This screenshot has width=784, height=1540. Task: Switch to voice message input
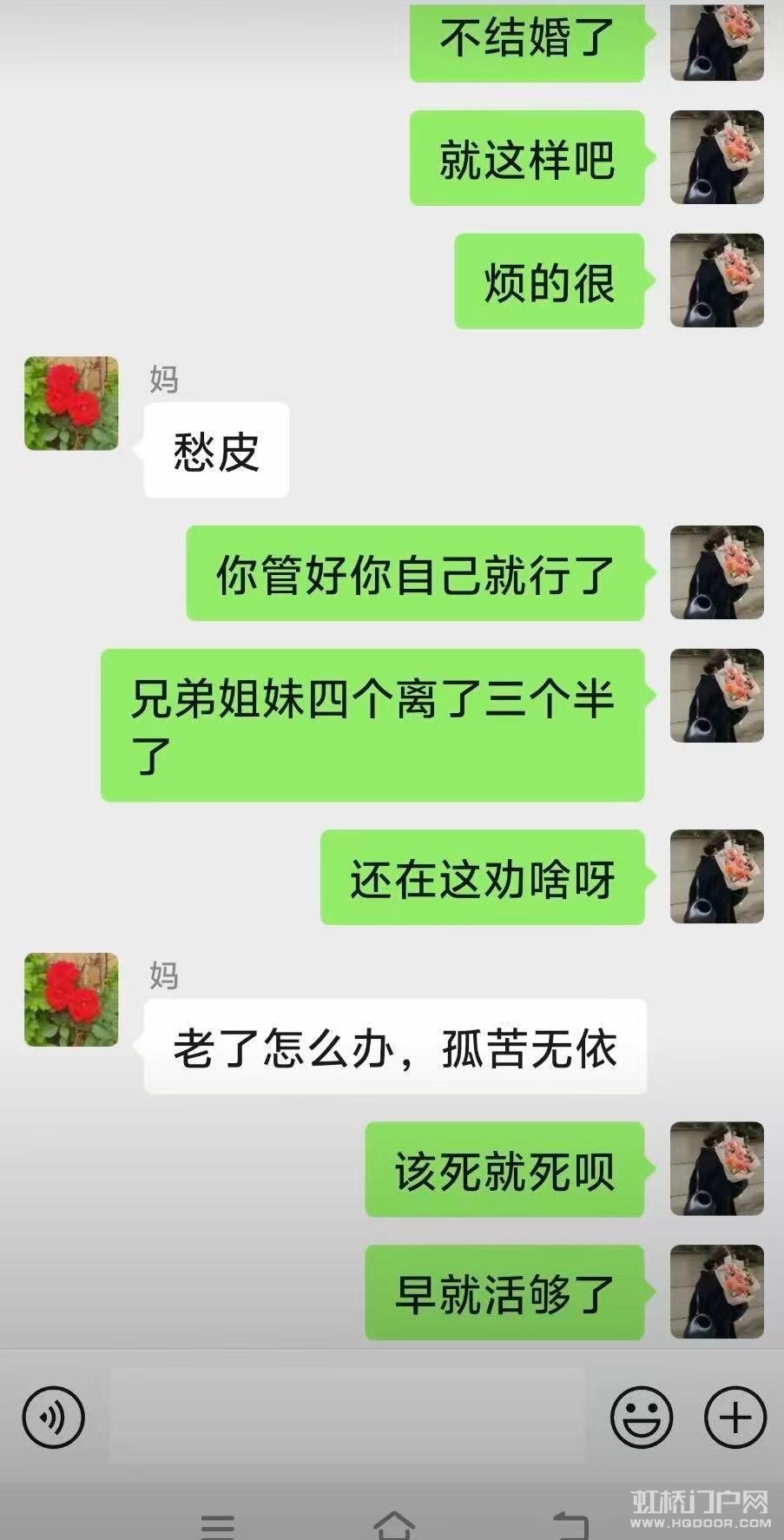[53, 1417]
